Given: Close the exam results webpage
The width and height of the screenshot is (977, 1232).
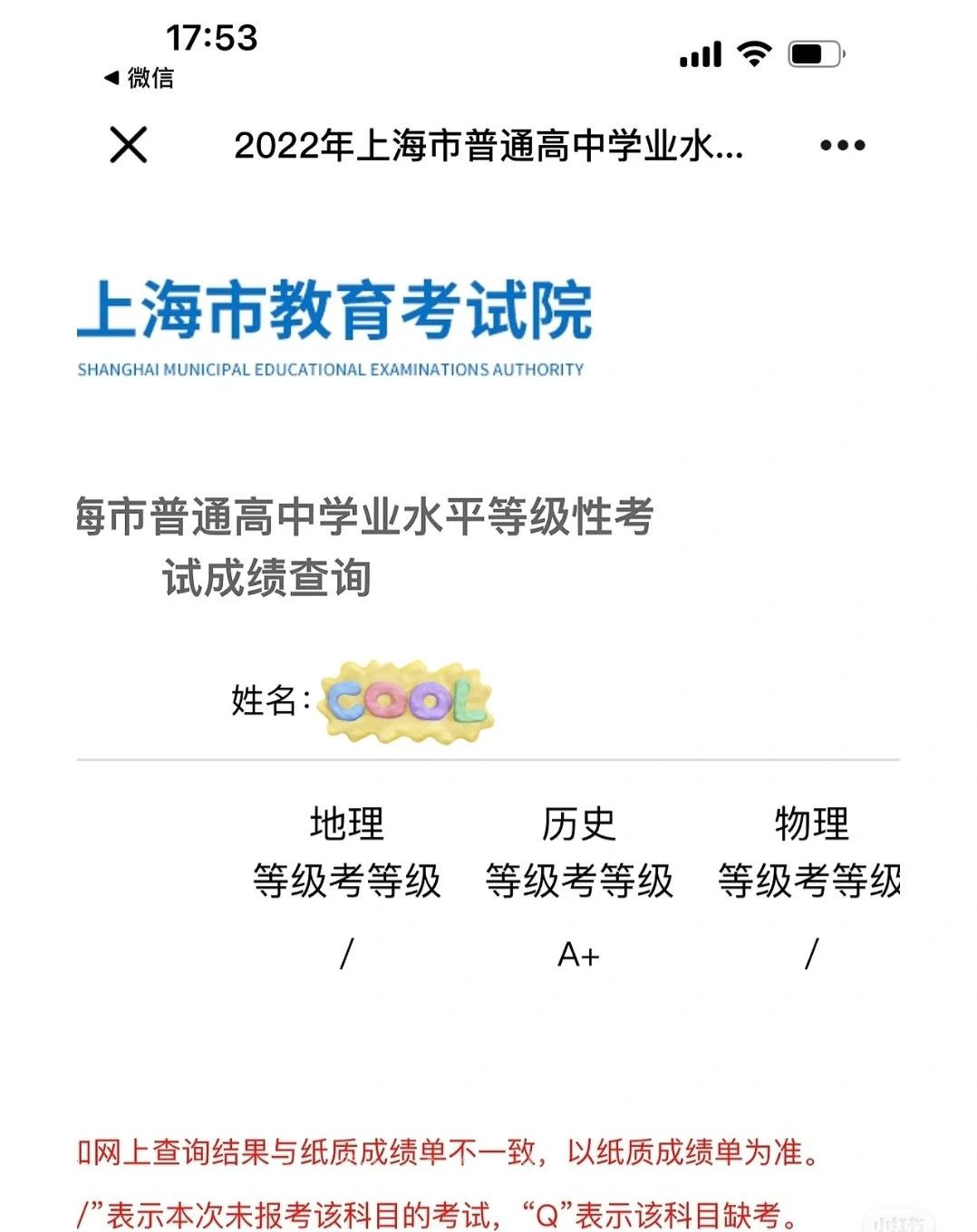Looking at the screenshot, I should (128, 145).
